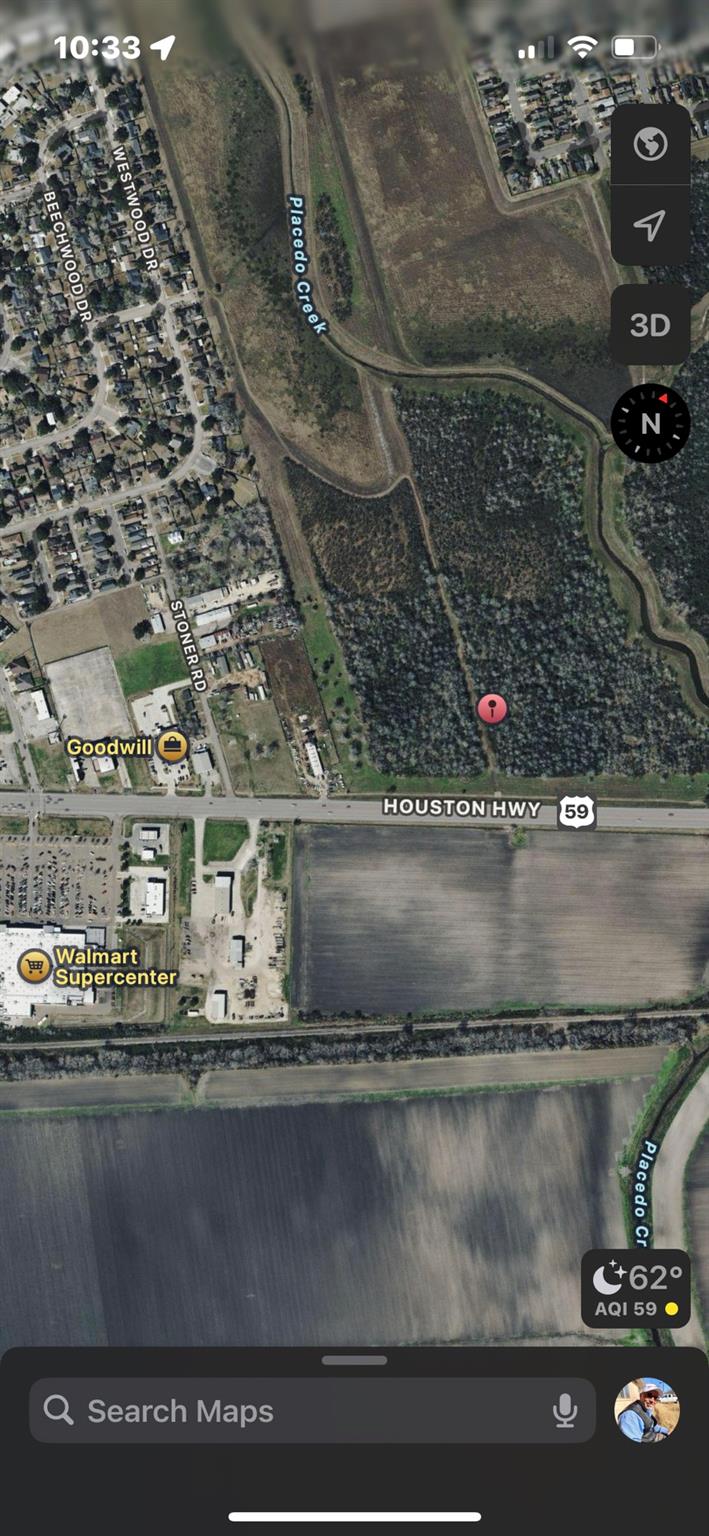Center map on current location
This screenshot has height=1536, width=709.
pyautogui.click(x=650, y=225)
